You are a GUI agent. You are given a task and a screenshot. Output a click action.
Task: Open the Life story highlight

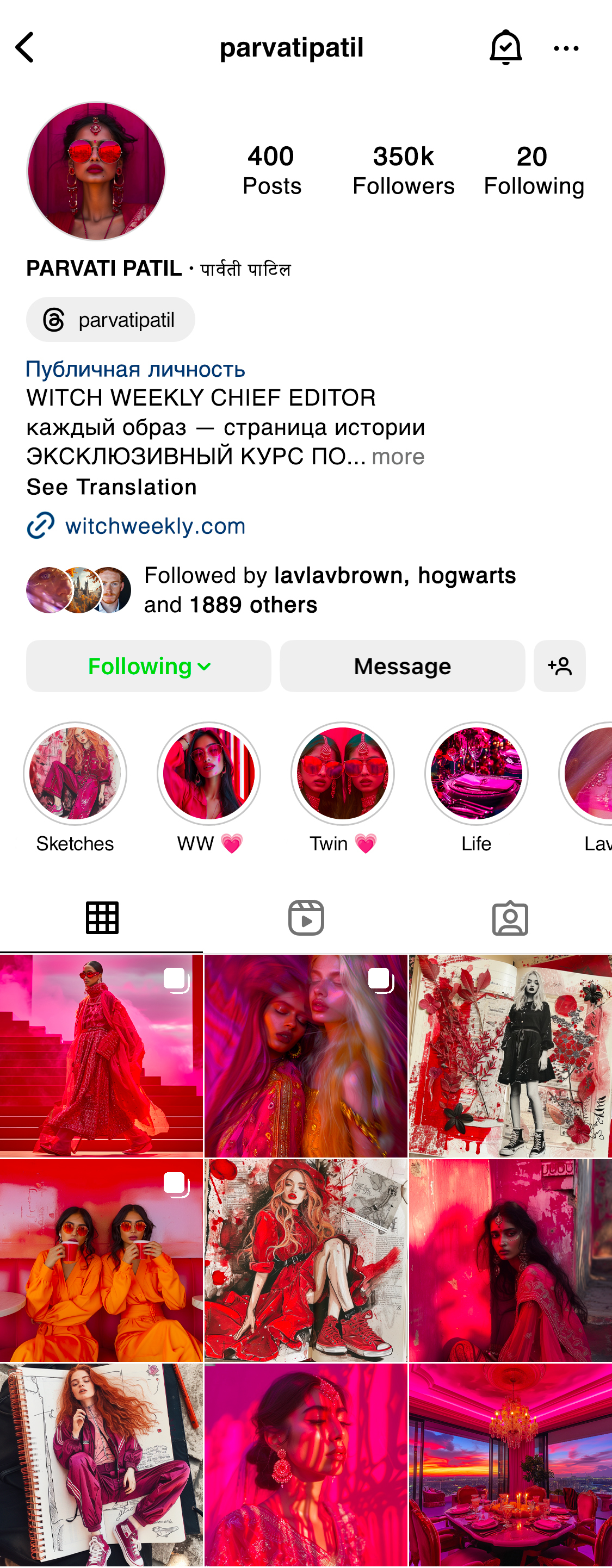pyautogui.click(x=476, y=773)
